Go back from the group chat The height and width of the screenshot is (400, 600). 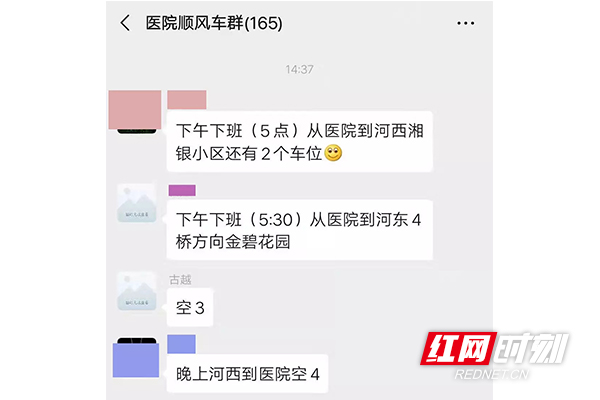click(x=125, y=22)
